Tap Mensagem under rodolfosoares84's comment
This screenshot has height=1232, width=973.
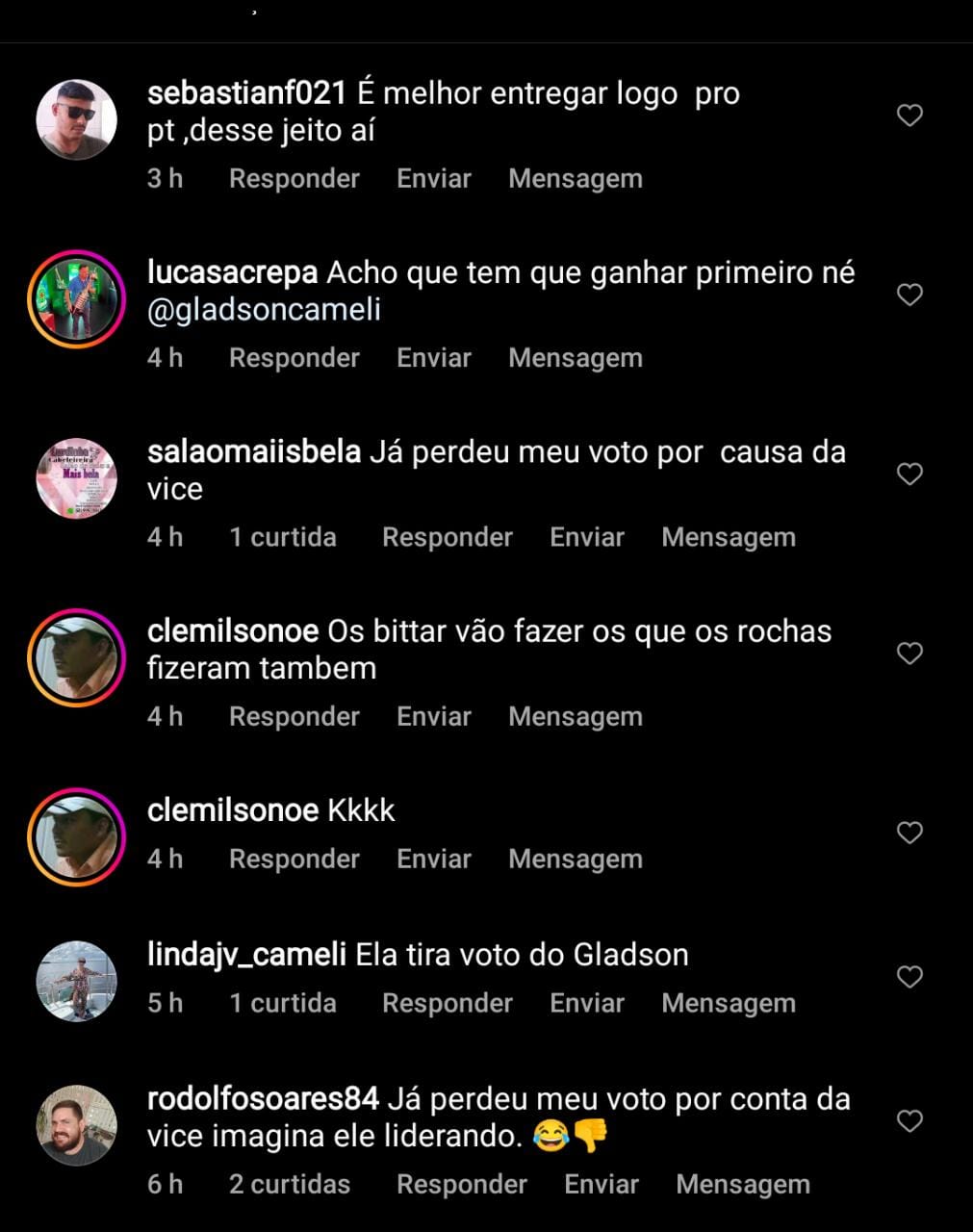(742, 1185)
